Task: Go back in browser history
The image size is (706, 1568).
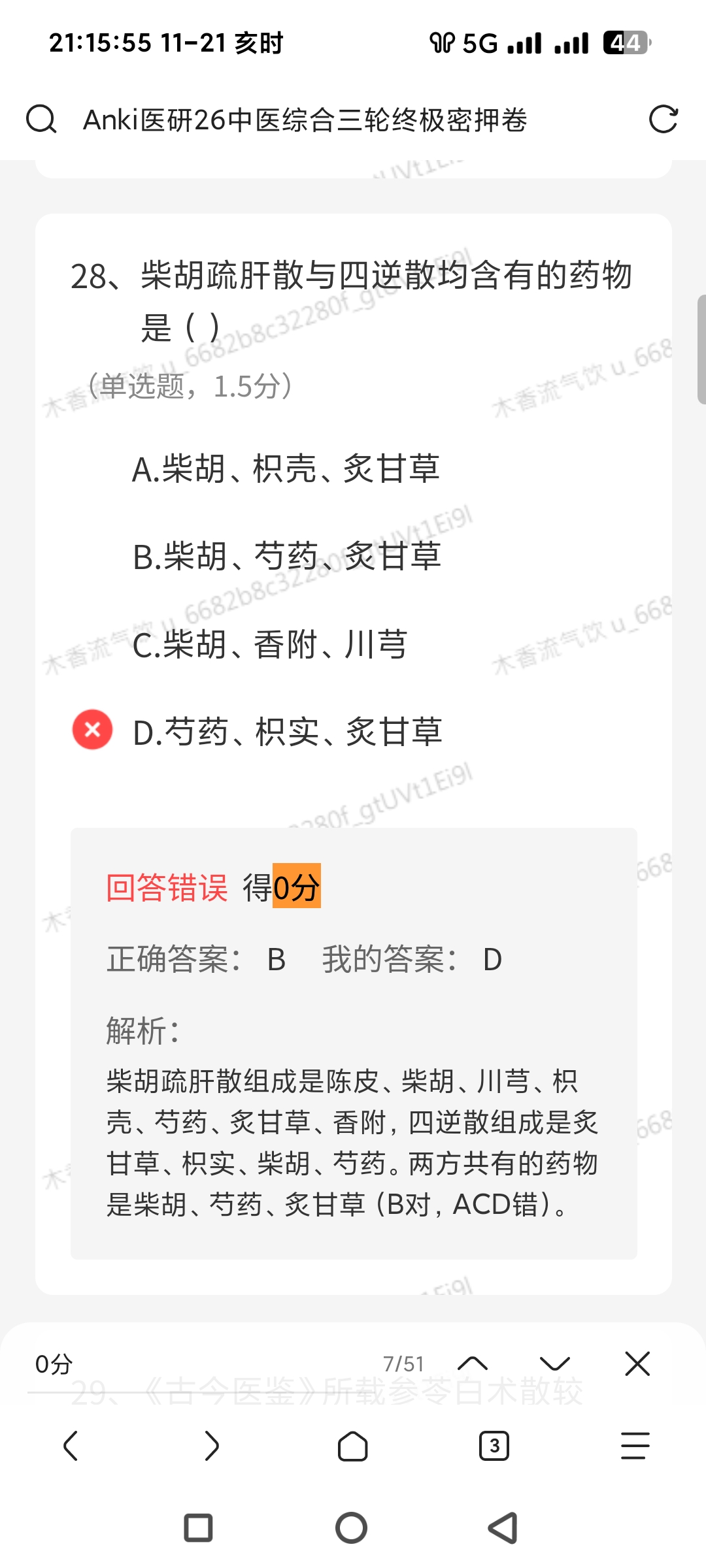Action: pos(71,1446)
